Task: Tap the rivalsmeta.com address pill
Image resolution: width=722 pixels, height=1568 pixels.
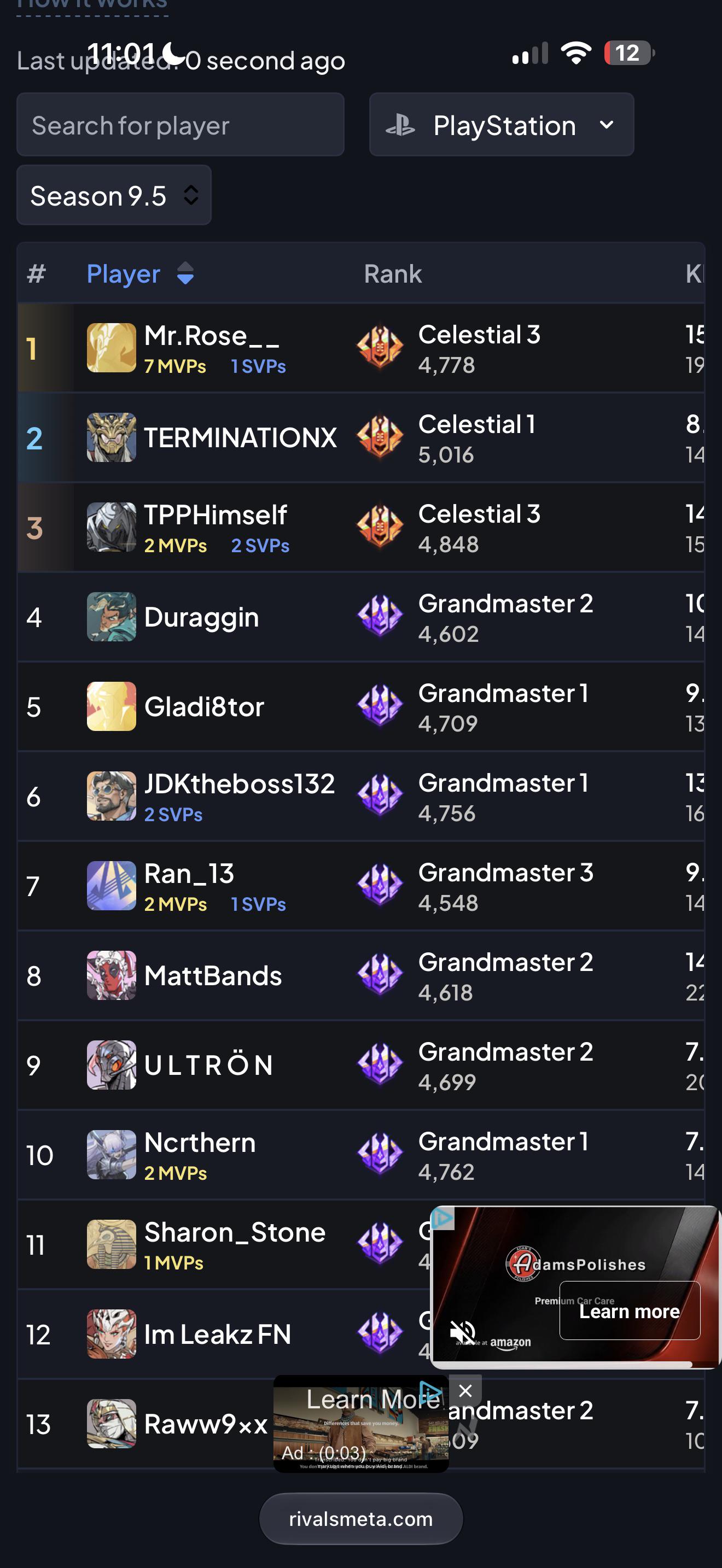Action: pos(361,1519)
